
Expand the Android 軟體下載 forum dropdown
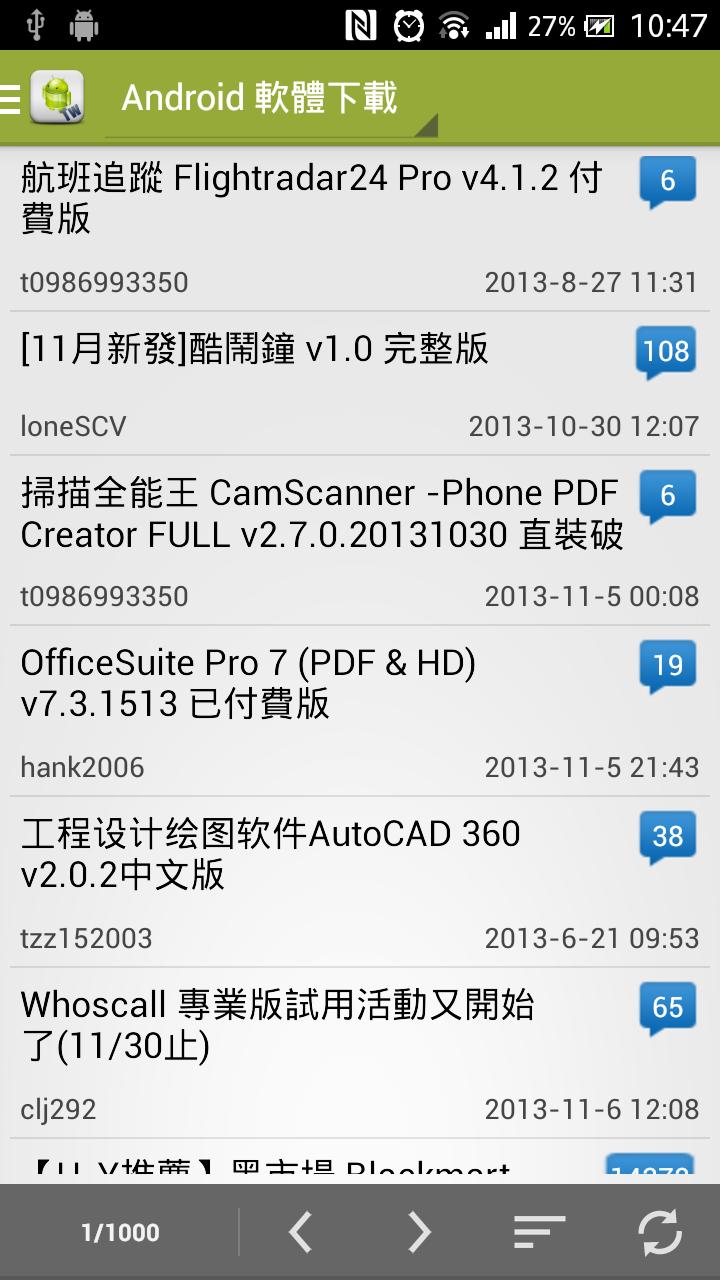[x=270, y=100]
